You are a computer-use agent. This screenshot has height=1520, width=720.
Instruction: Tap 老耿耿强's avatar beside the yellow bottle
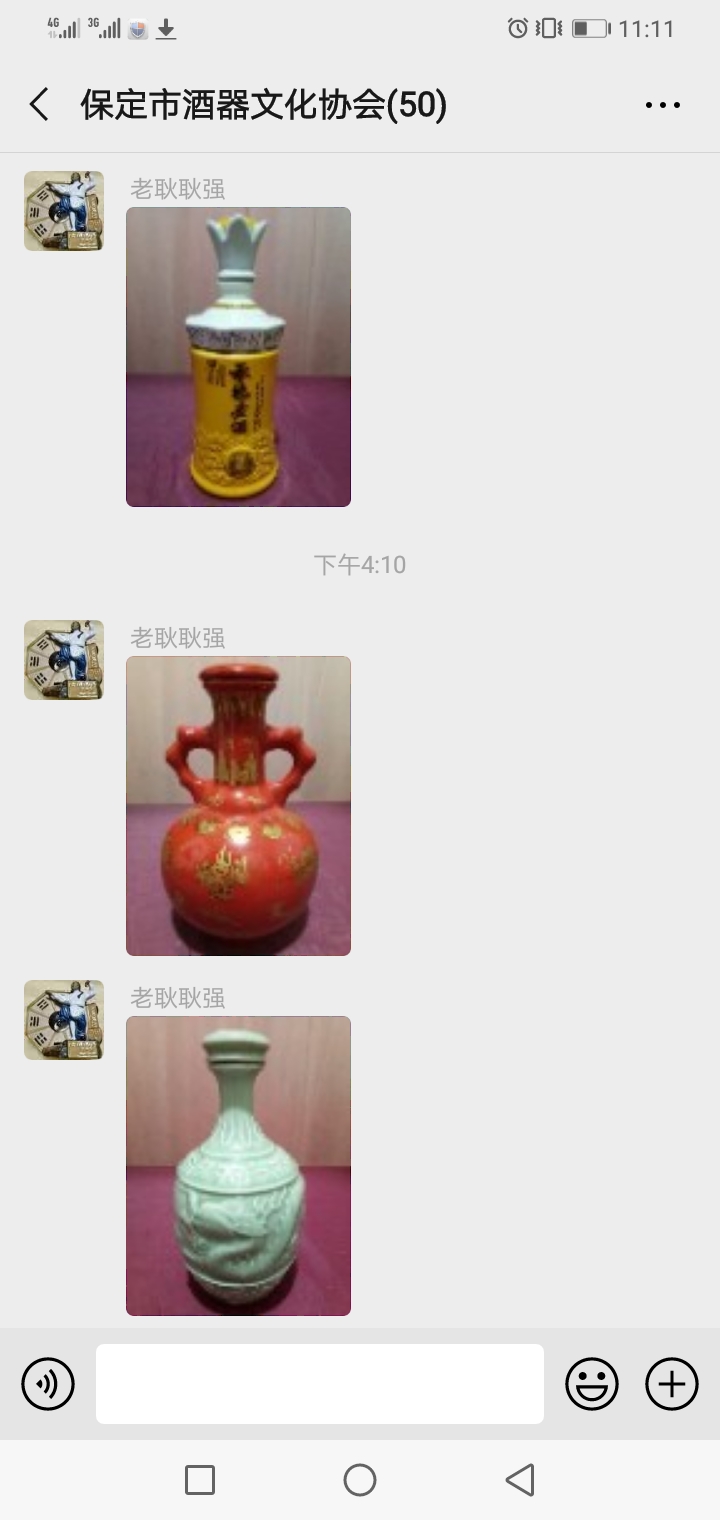64,211
